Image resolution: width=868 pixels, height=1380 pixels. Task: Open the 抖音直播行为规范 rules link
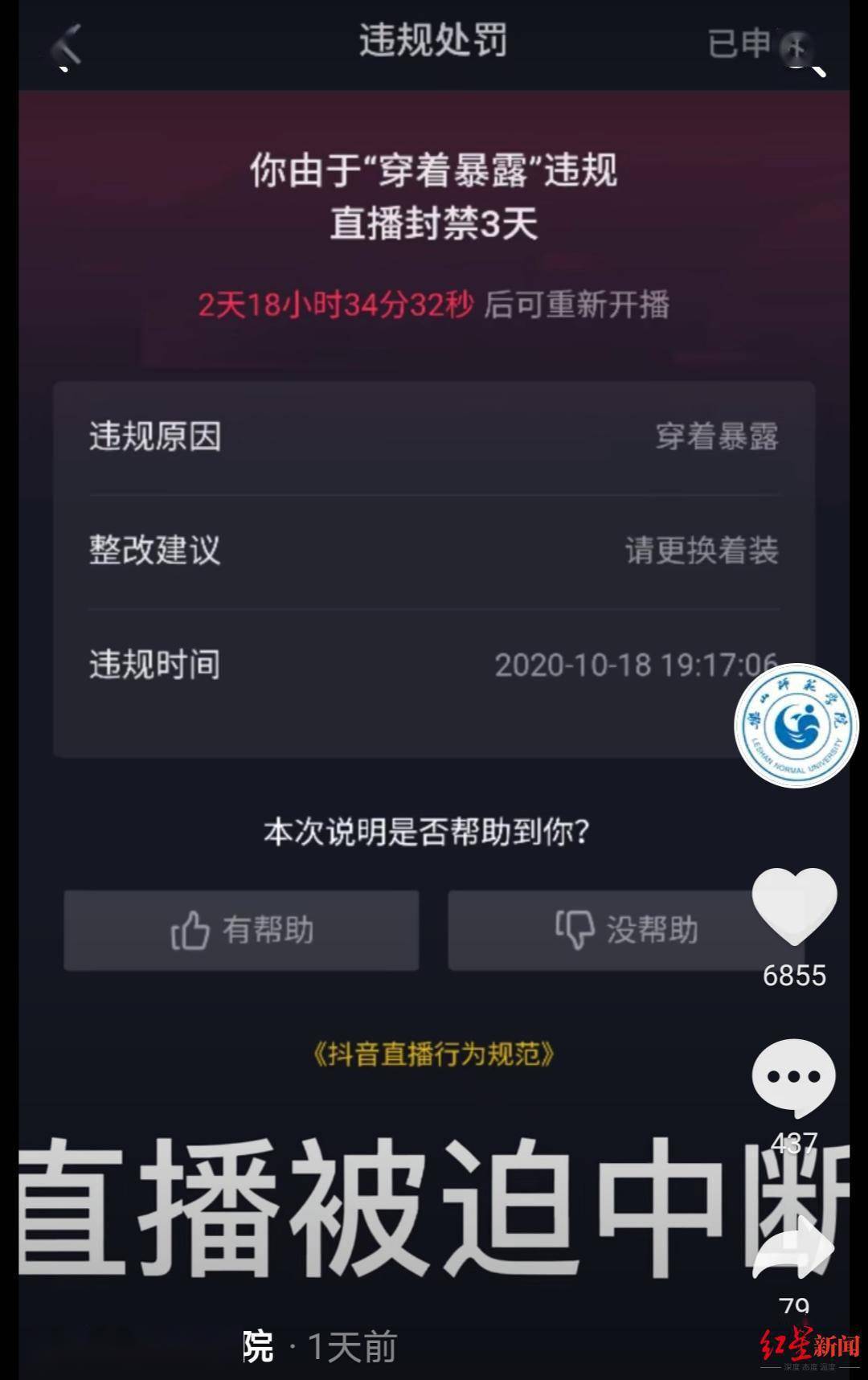pos(434,1051)
